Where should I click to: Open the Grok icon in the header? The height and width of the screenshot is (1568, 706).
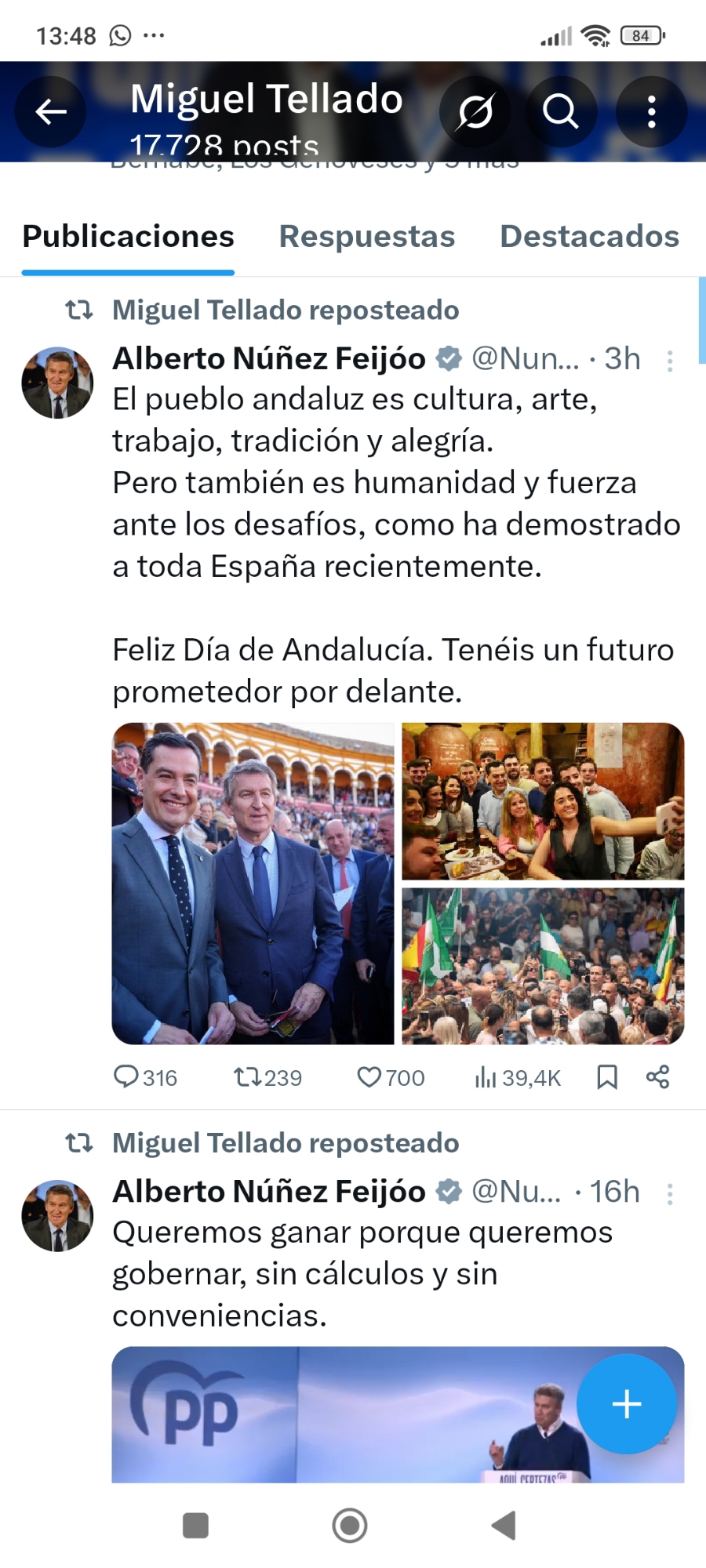point(475,112)
